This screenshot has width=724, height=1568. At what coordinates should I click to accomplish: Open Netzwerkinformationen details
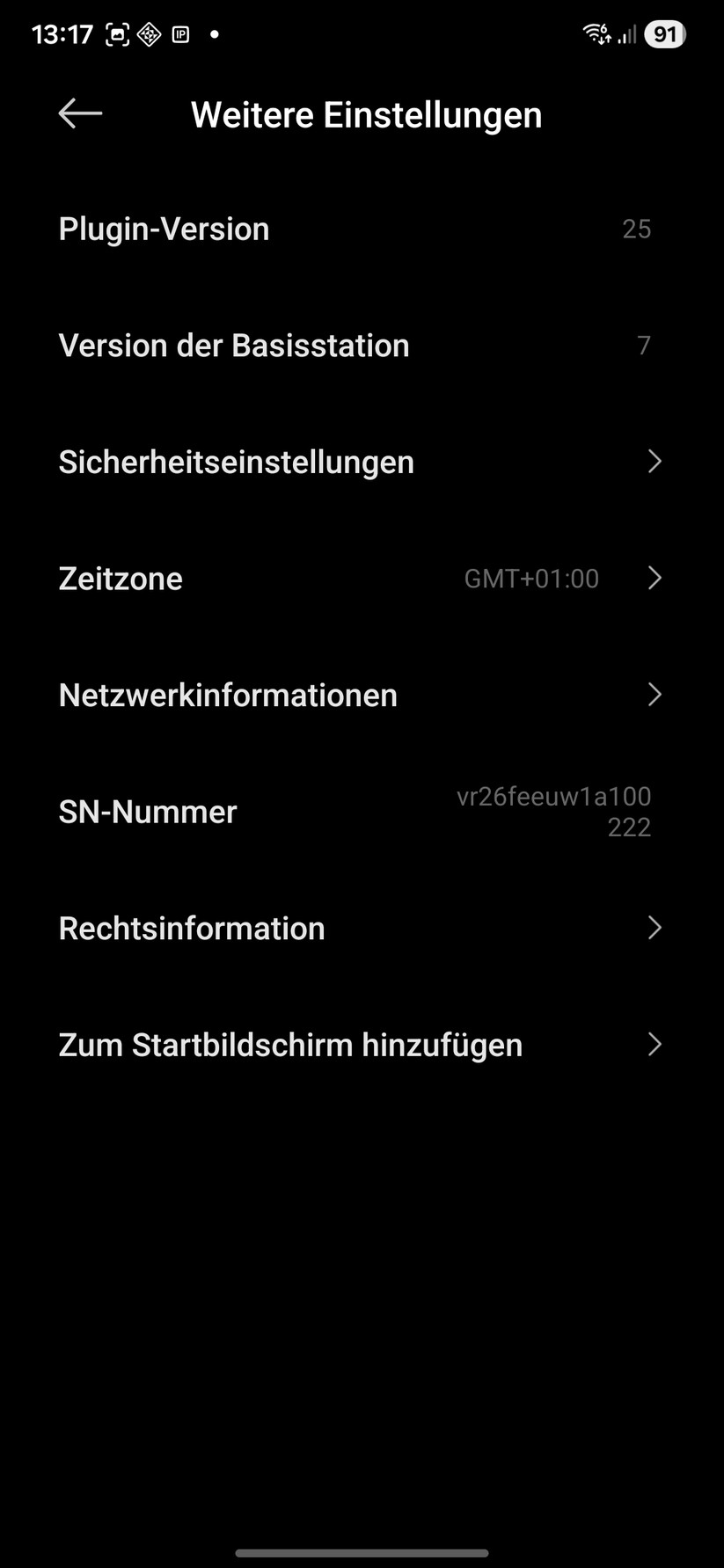pos(362,695)
